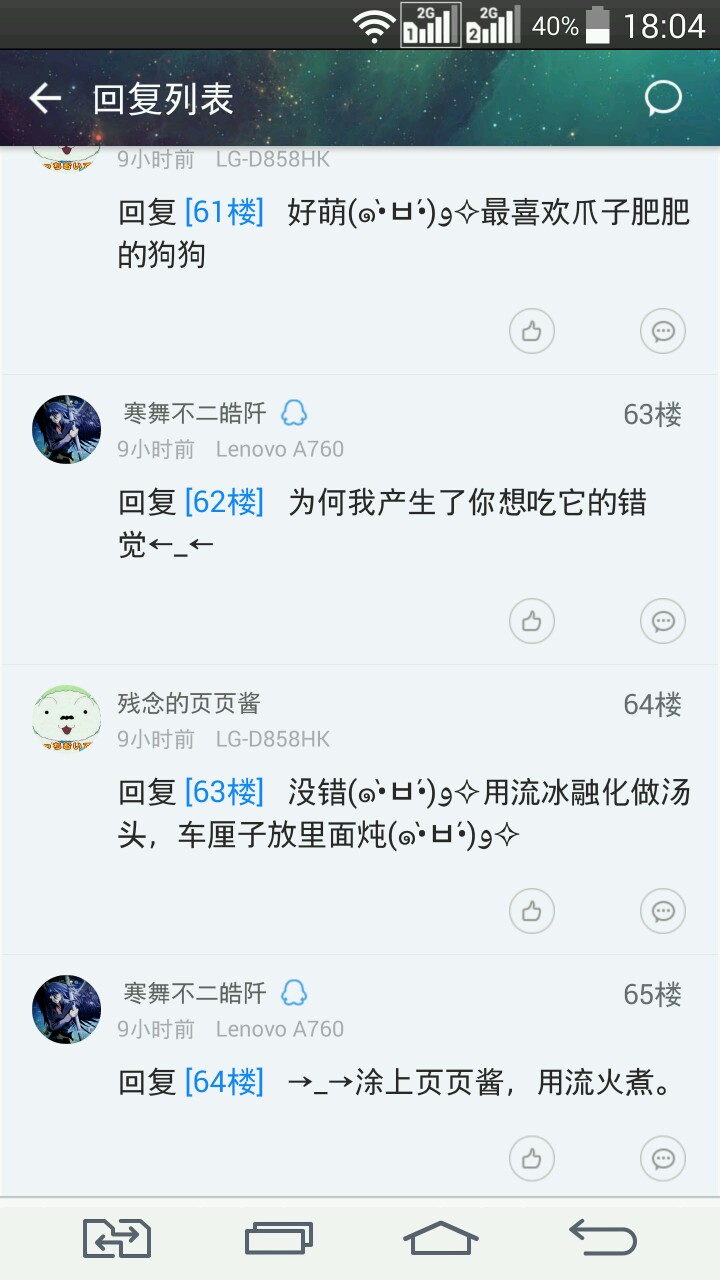The image size is (720, 1280).
Task: Like the 65楼 reply
Action: (x=531, y=1159)
